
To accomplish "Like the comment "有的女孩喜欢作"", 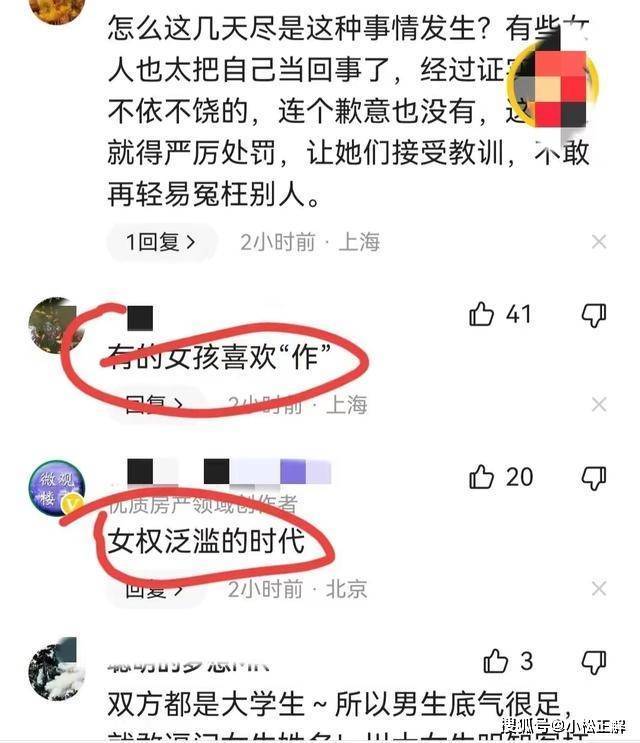I will coord(483,315).
